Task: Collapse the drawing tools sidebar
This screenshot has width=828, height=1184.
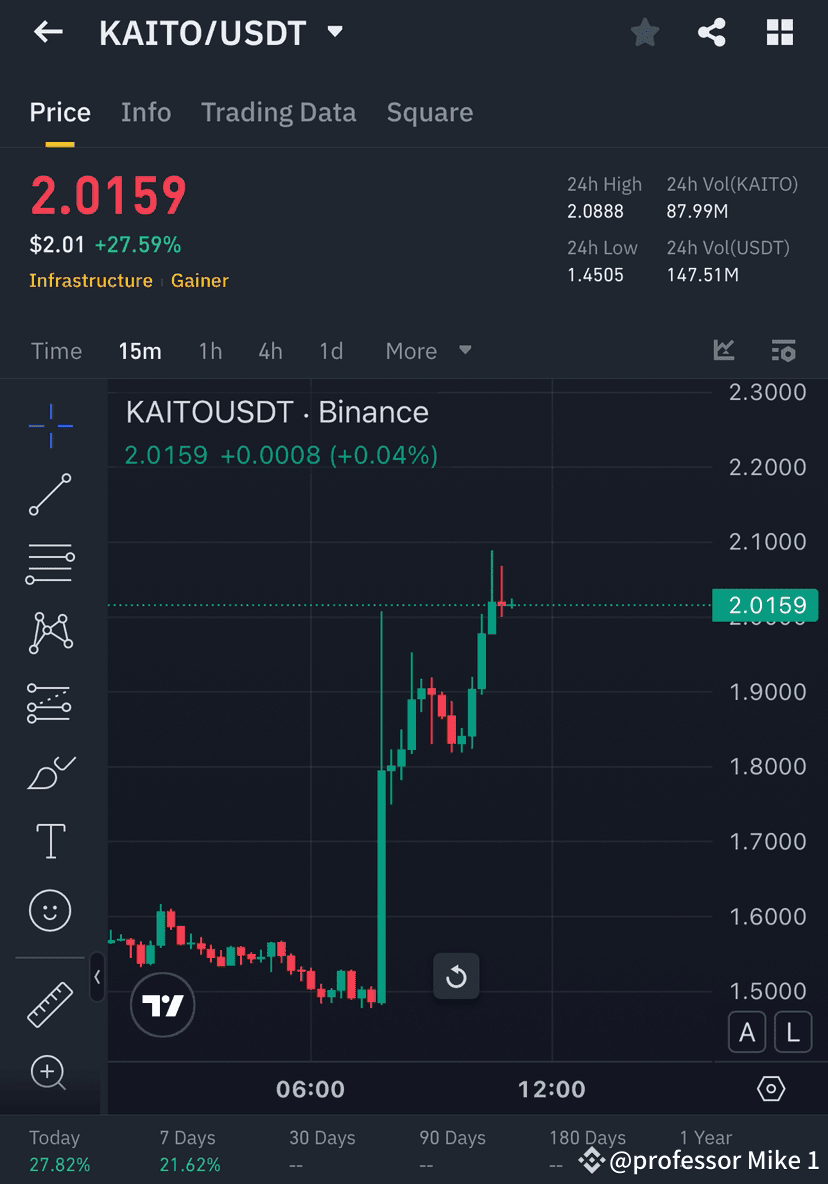Action: coord(97,980)
